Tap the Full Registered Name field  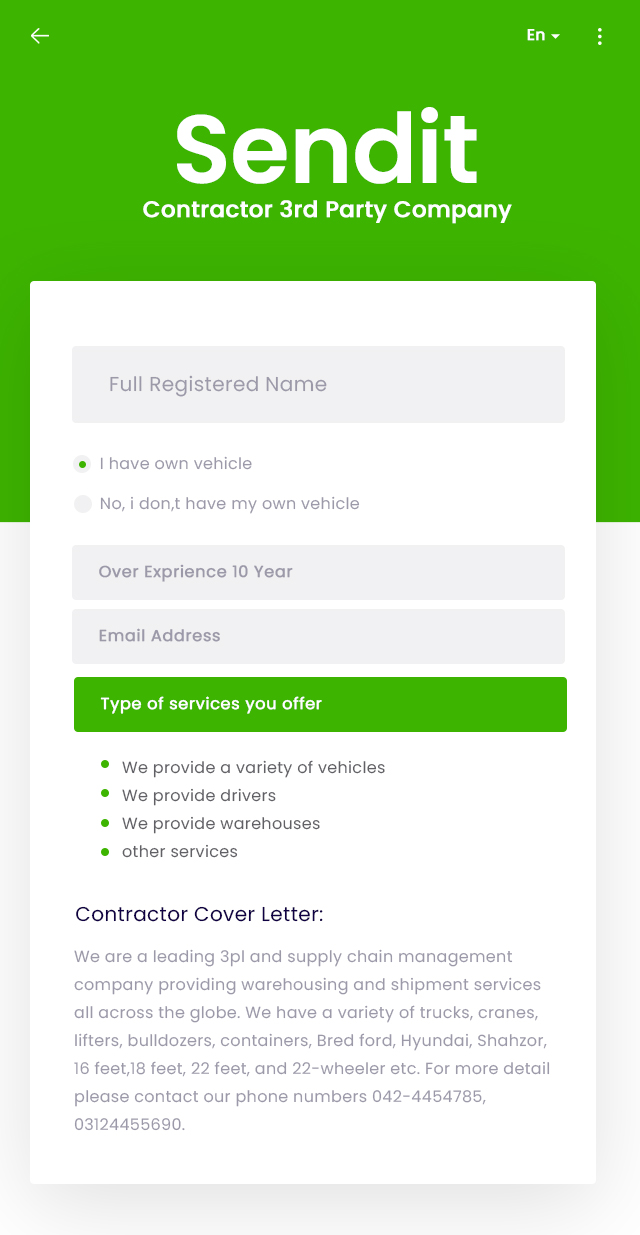318,384
